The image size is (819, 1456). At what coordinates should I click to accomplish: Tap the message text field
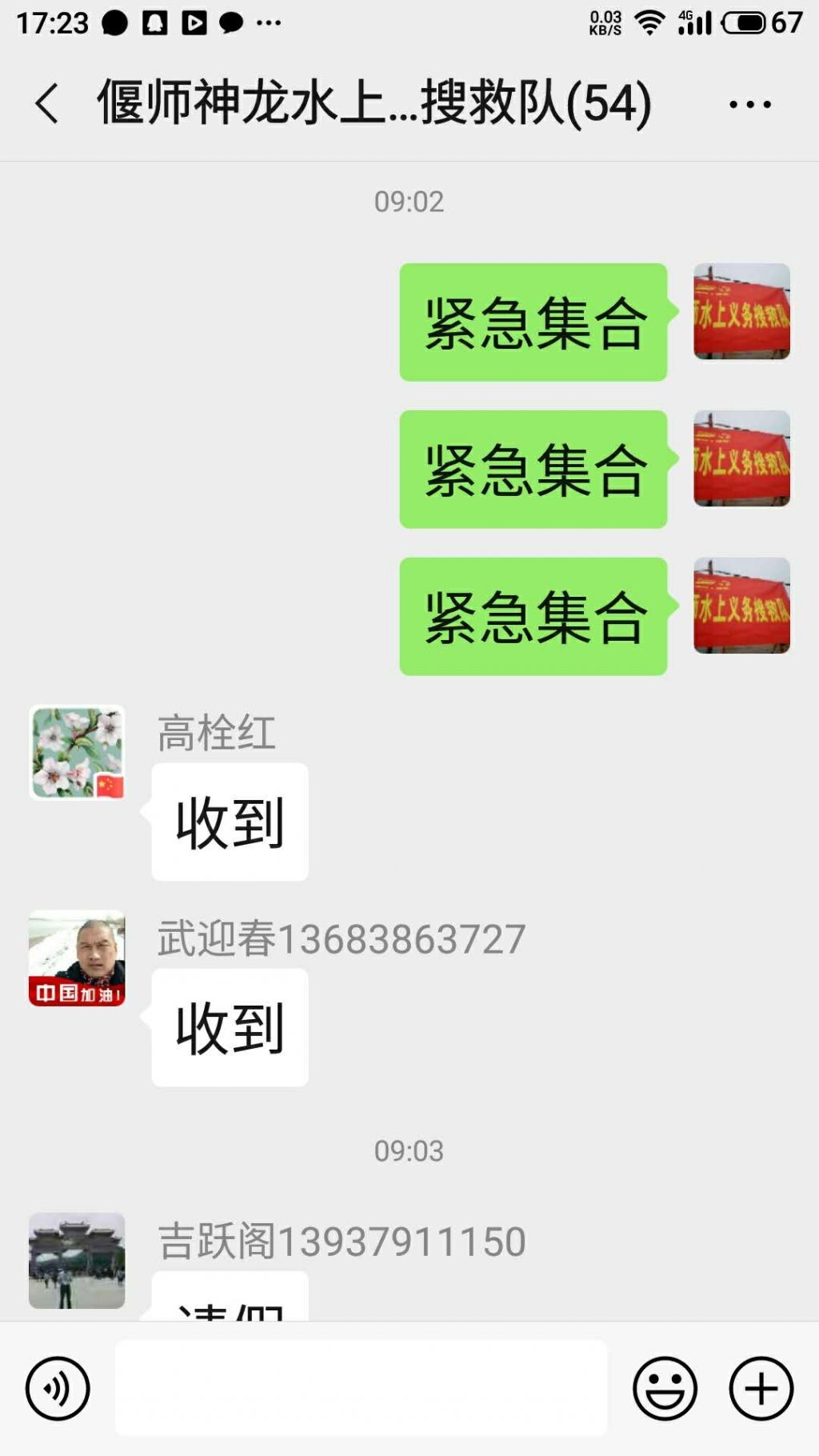361,1389
